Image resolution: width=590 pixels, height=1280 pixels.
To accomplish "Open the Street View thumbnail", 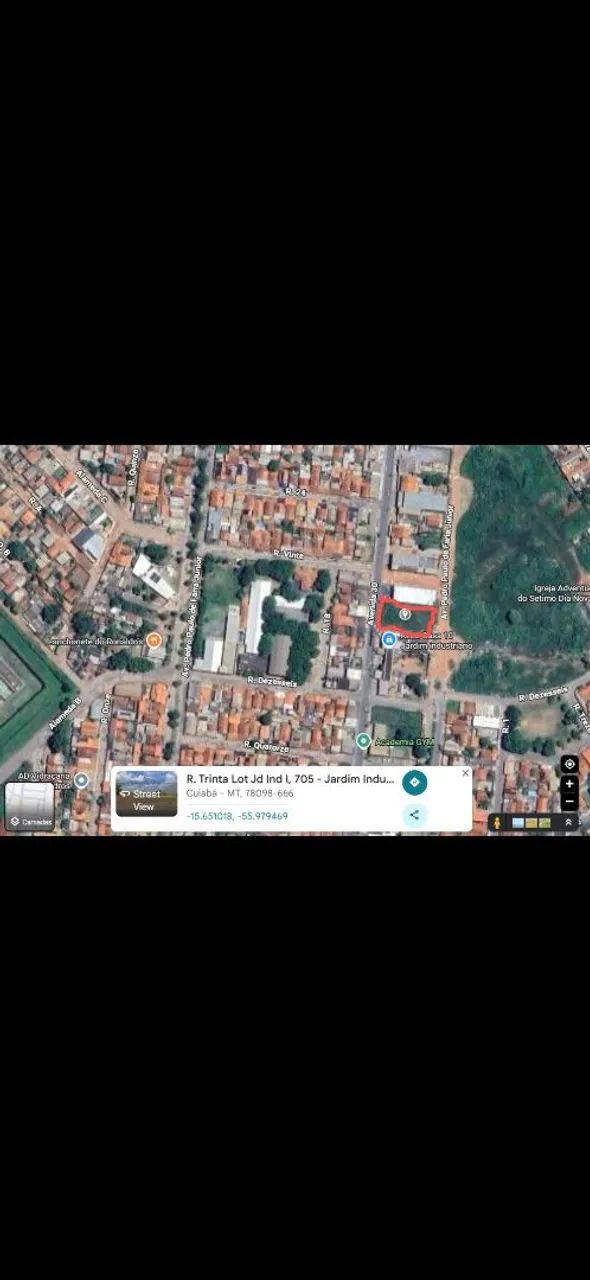I will (146, 794).
